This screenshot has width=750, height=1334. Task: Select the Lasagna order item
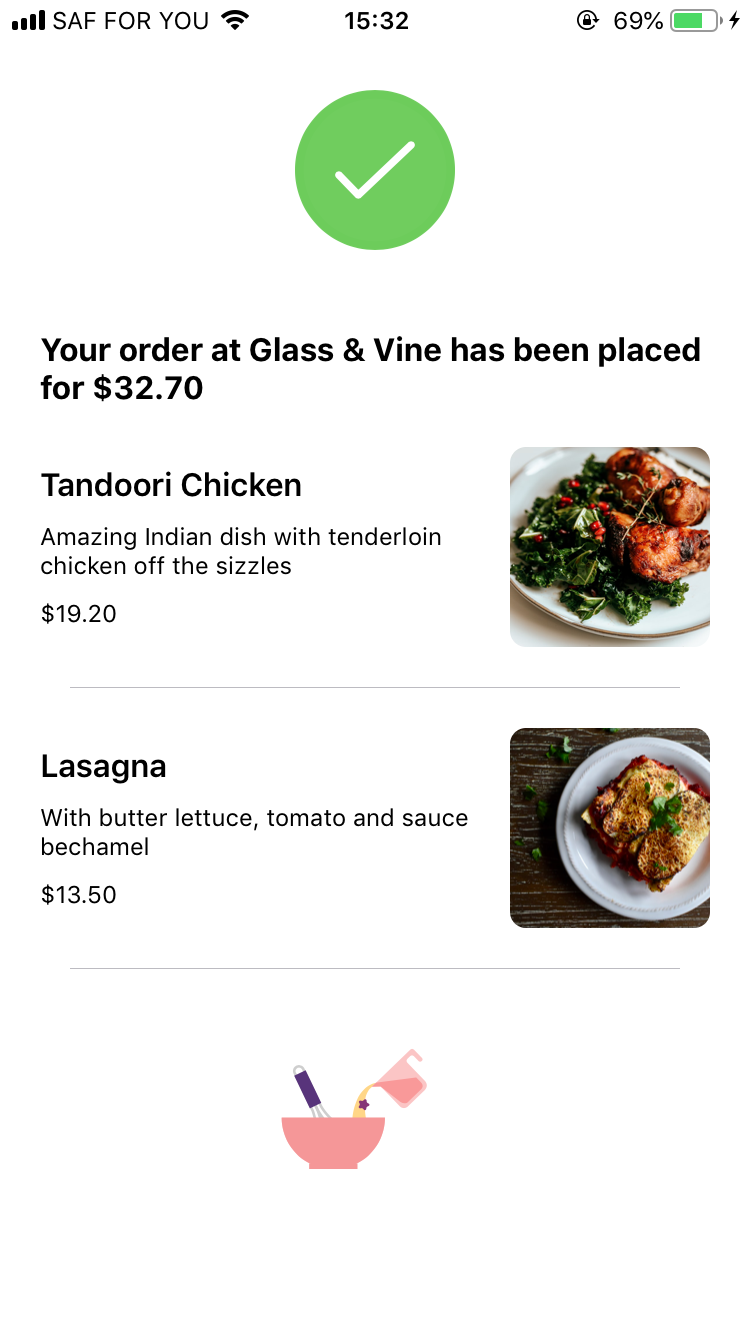(x=103, y=766)
